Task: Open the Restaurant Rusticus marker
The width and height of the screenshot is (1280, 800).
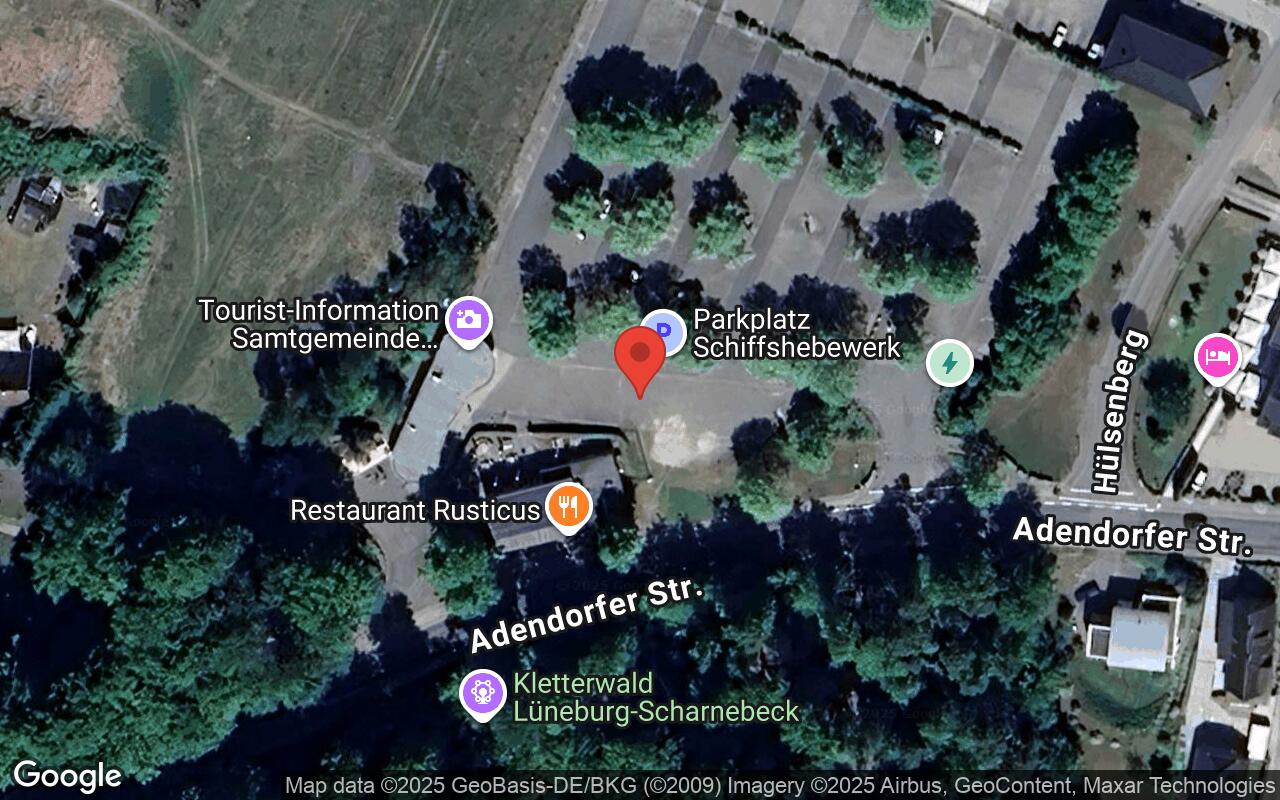Action: click(x=568, y=506)
